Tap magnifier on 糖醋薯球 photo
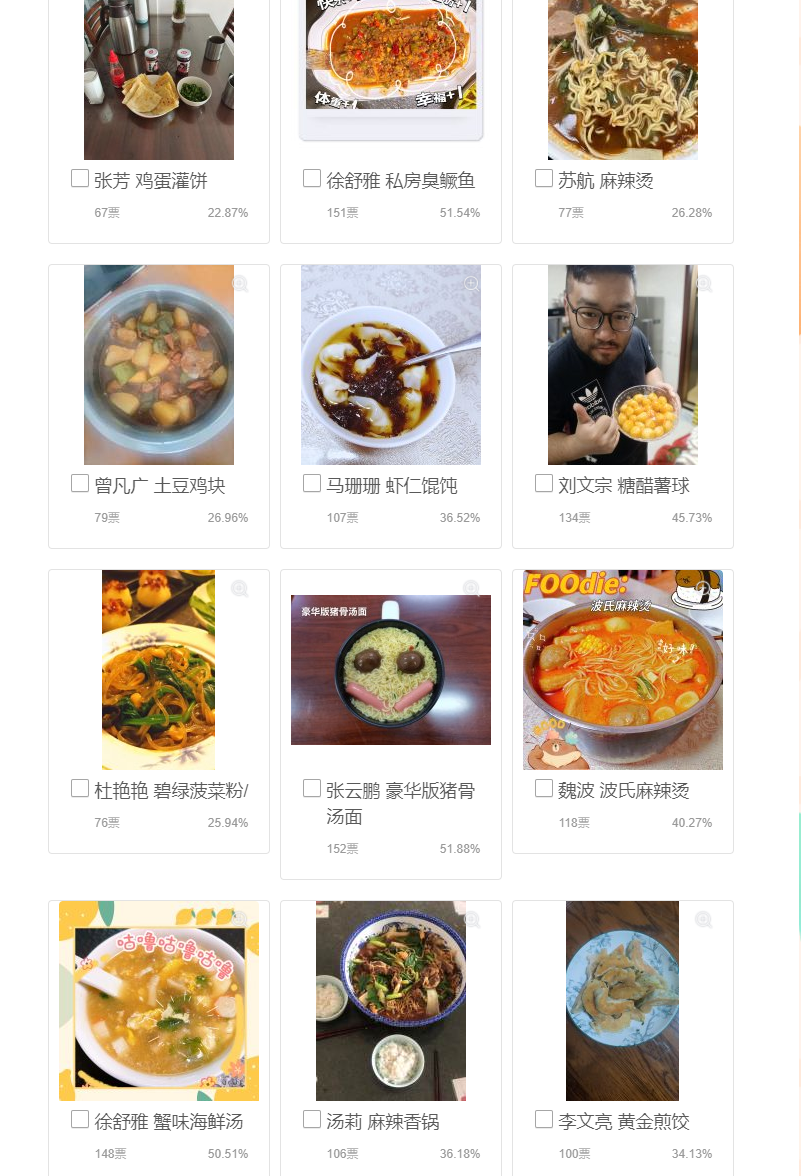The height and width of the screenshot is (1176, 801). 704,284
